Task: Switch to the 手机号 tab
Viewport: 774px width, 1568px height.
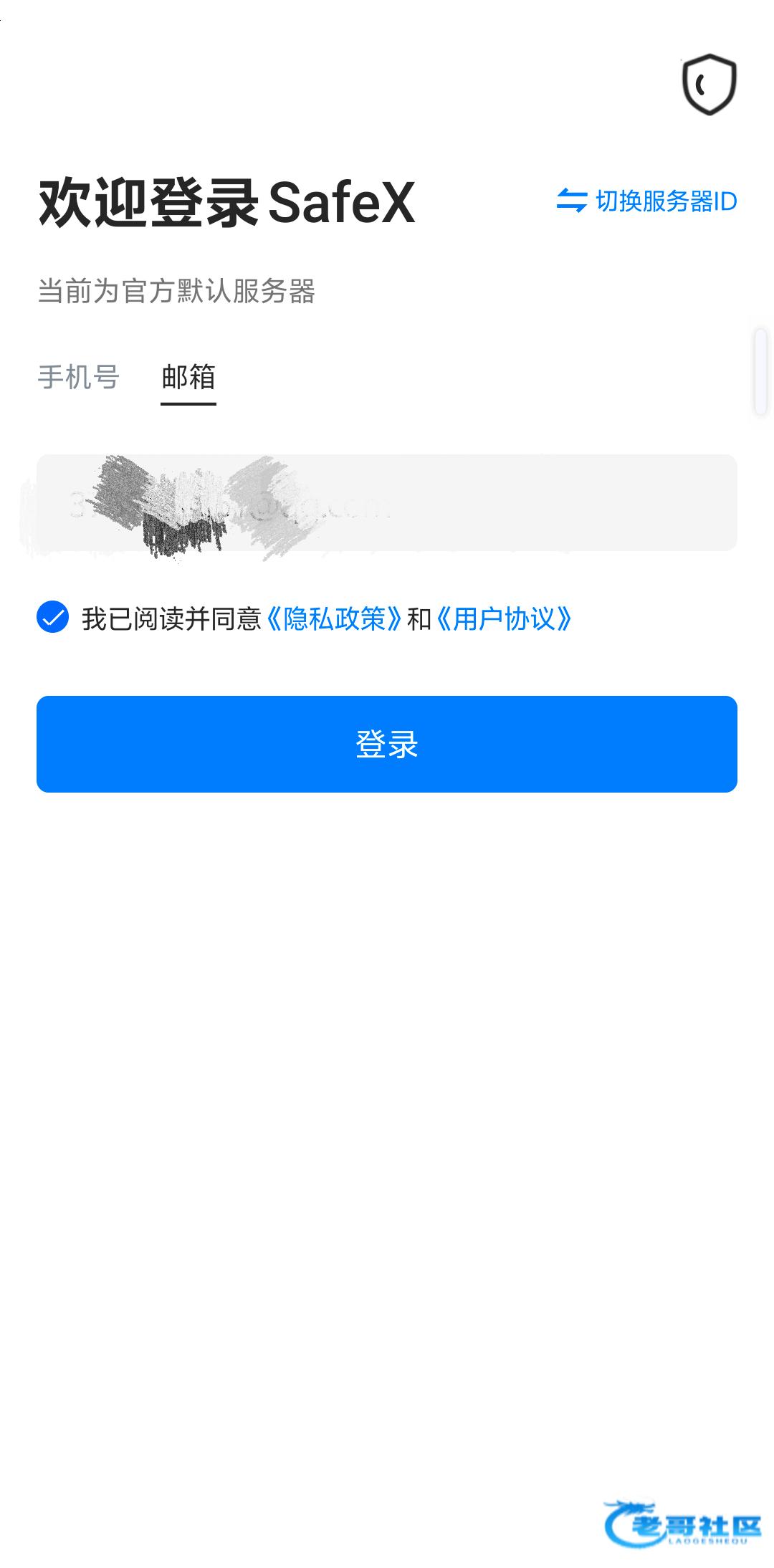Action: click(x=79, y=377)
